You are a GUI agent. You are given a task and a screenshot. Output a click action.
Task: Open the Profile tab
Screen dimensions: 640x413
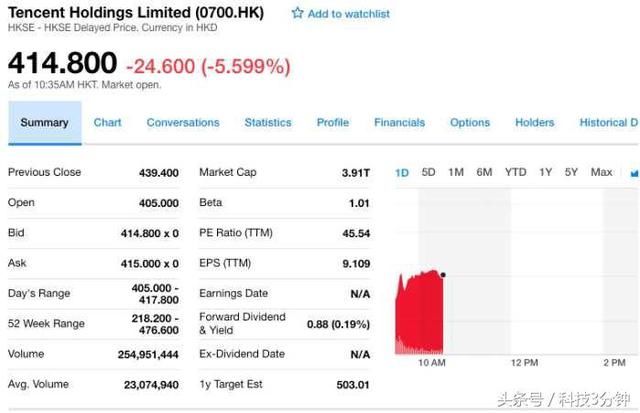pos(333,122)
